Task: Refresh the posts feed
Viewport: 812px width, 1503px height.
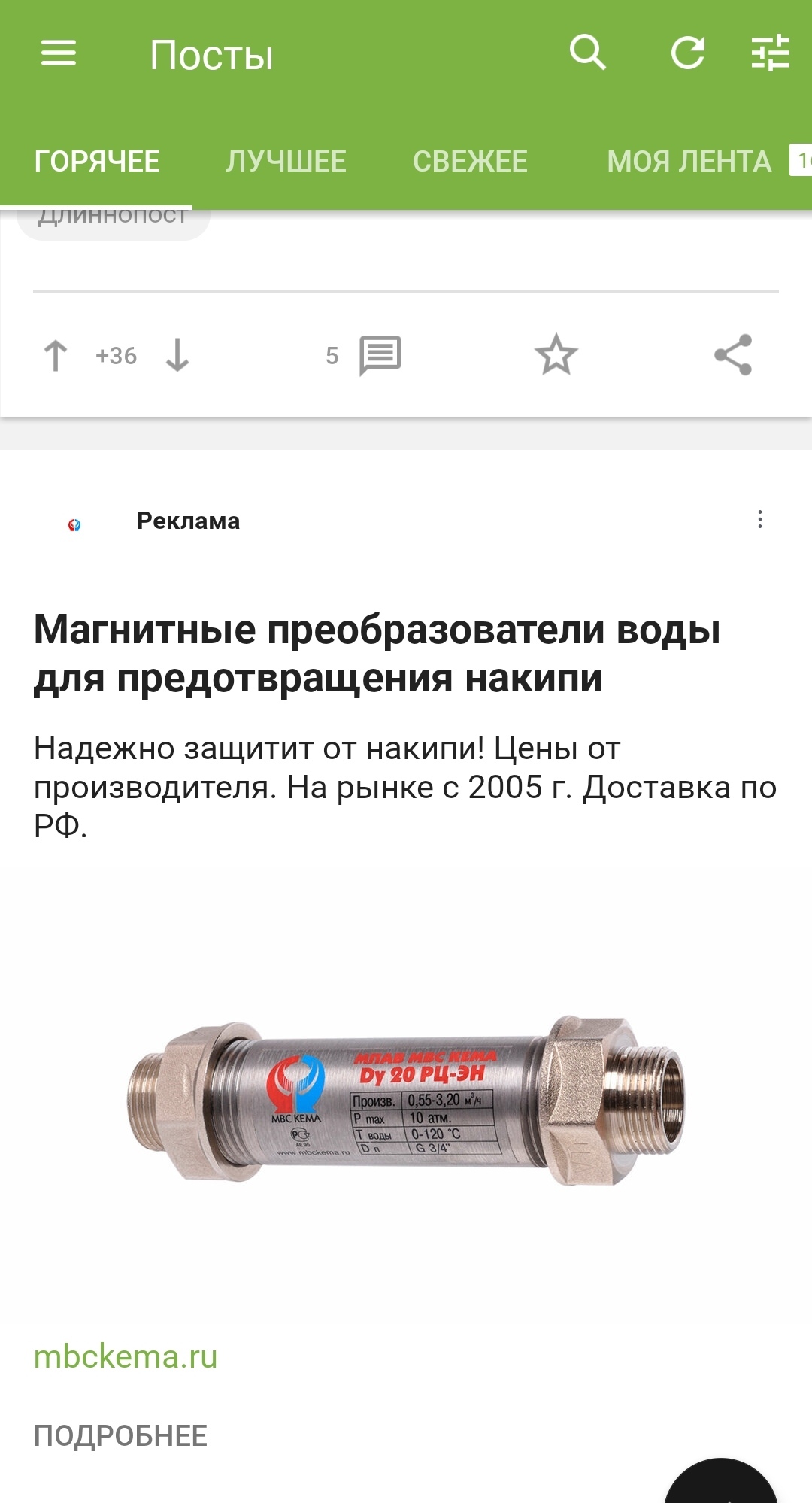Action: (687, 53)
